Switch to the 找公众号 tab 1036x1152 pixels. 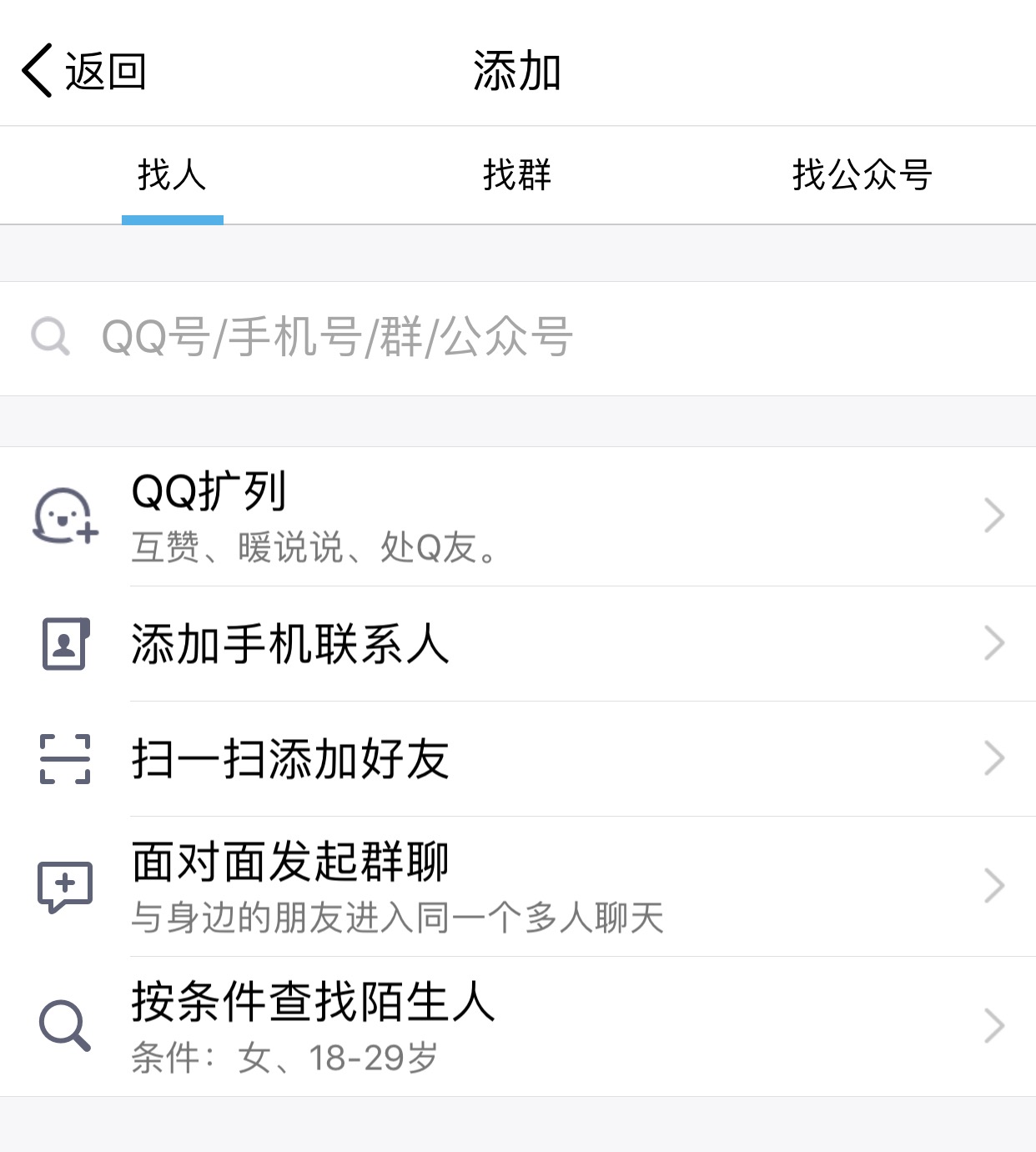(x=862, y=175)
